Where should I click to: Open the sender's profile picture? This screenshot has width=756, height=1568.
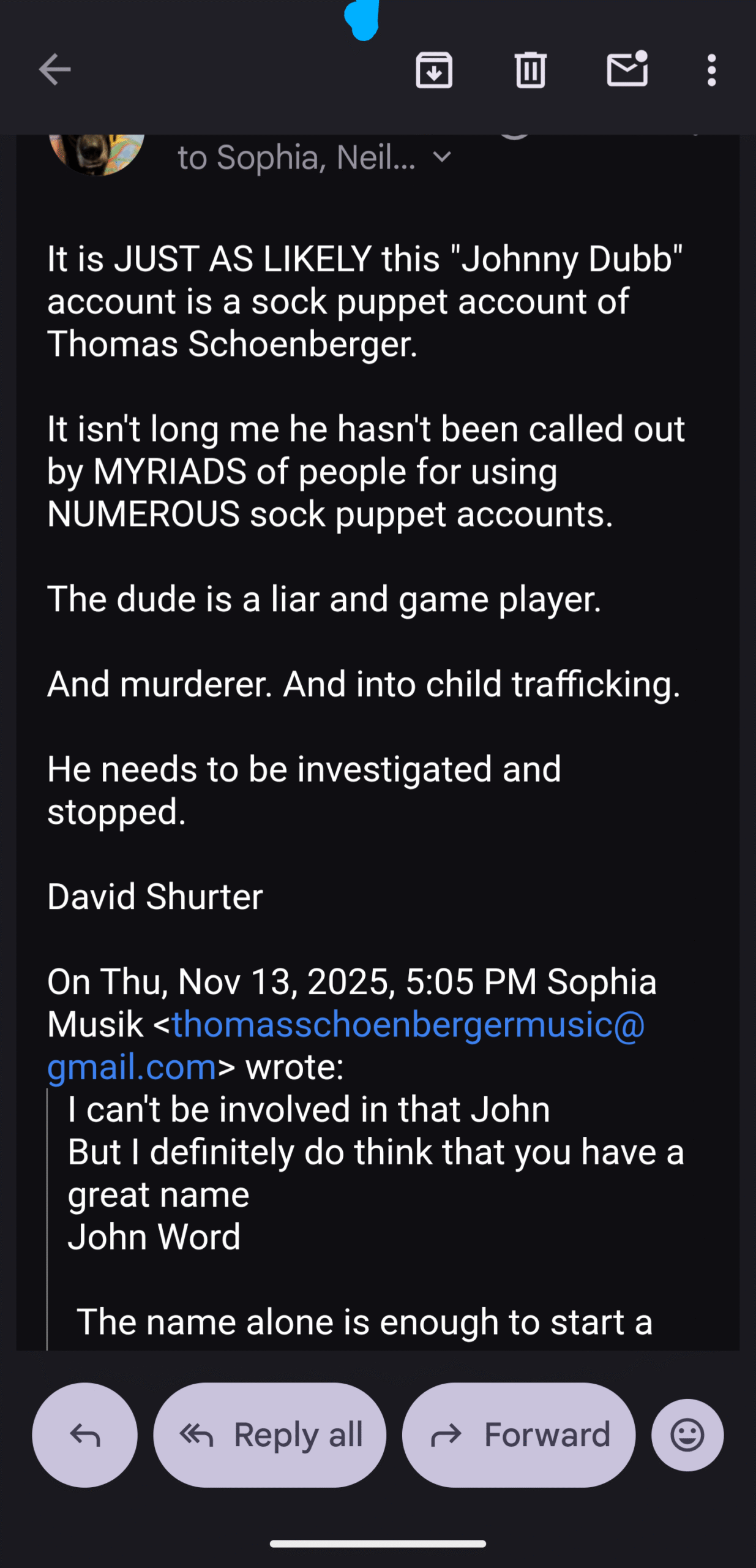pyautogui.click(x=96, y=153)
